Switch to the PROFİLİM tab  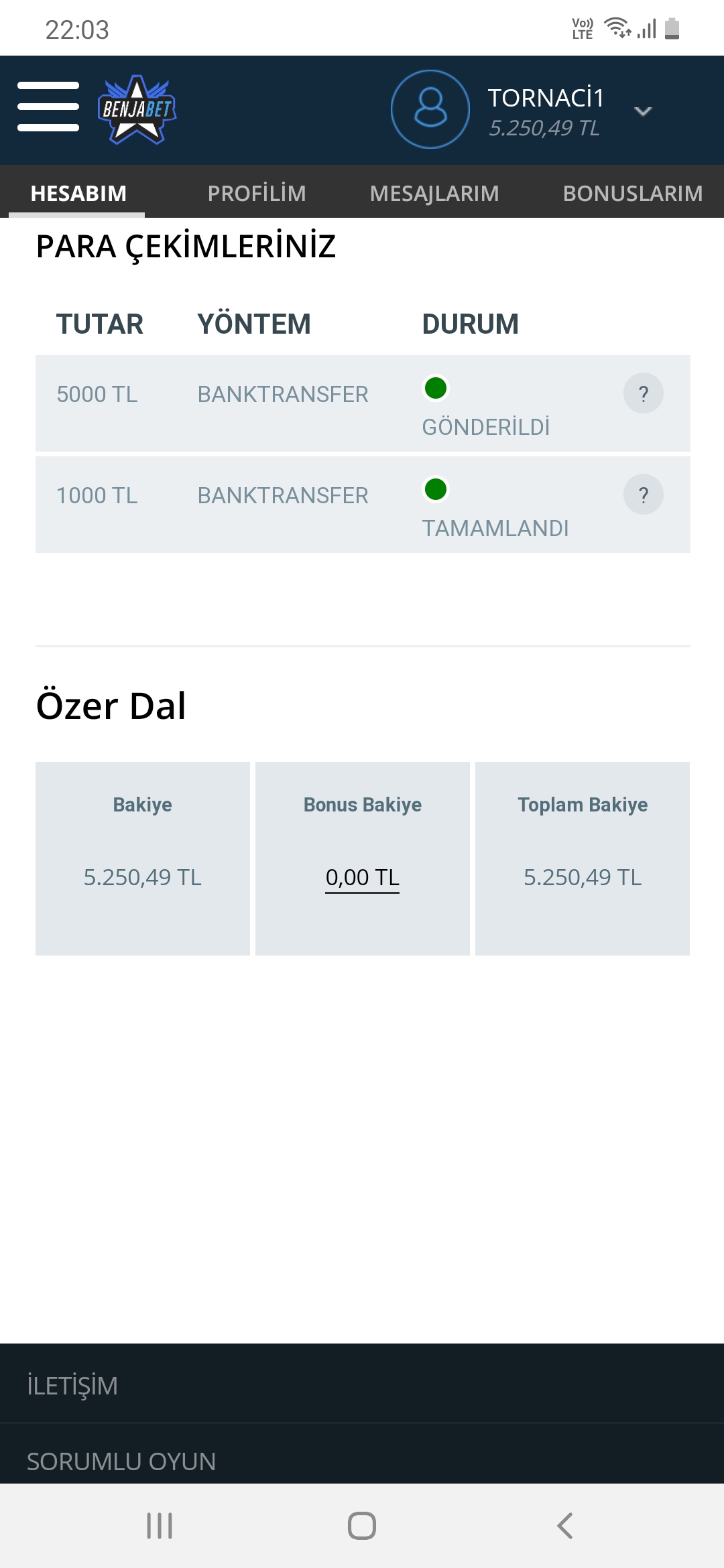pos(257,193)
